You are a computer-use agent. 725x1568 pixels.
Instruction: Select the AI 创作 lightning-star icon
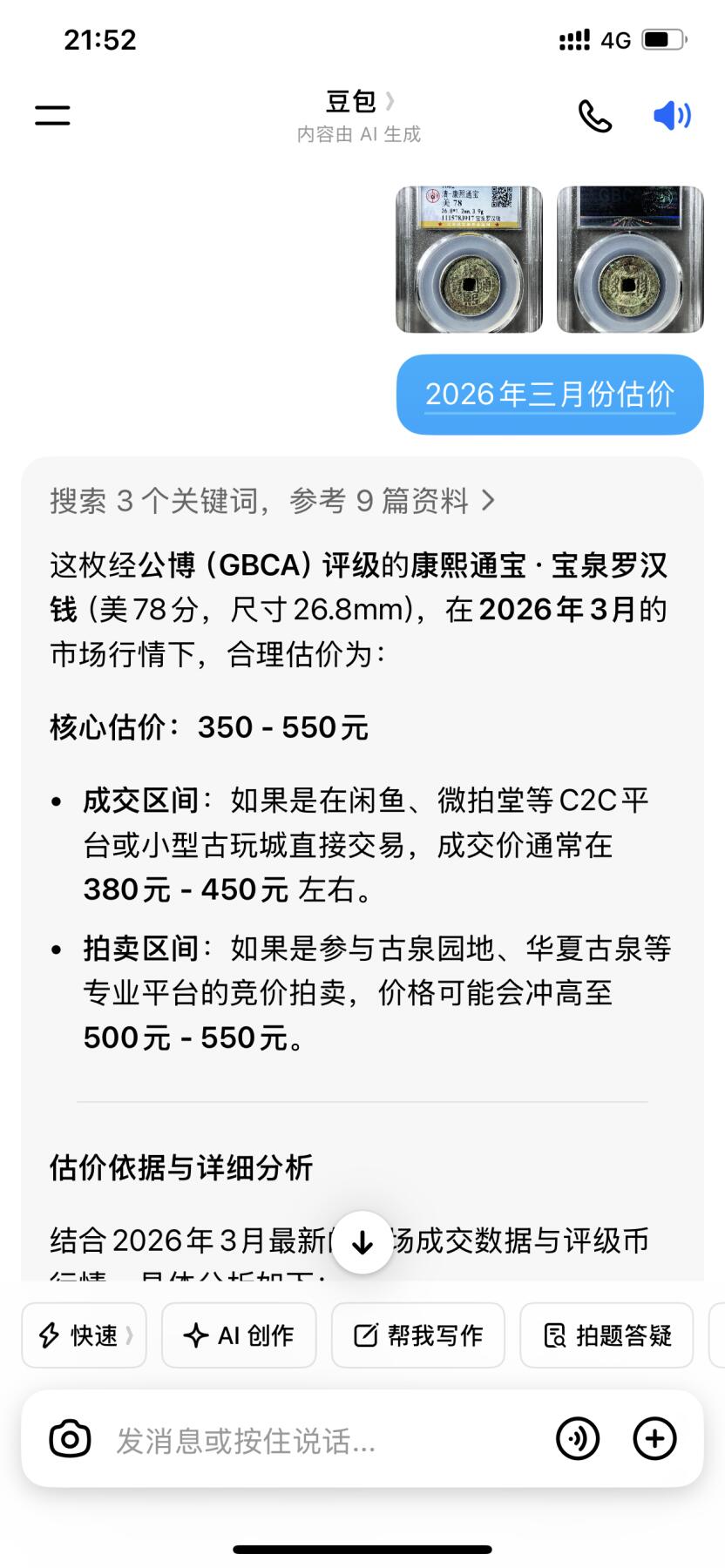[x=195, y=1335]
